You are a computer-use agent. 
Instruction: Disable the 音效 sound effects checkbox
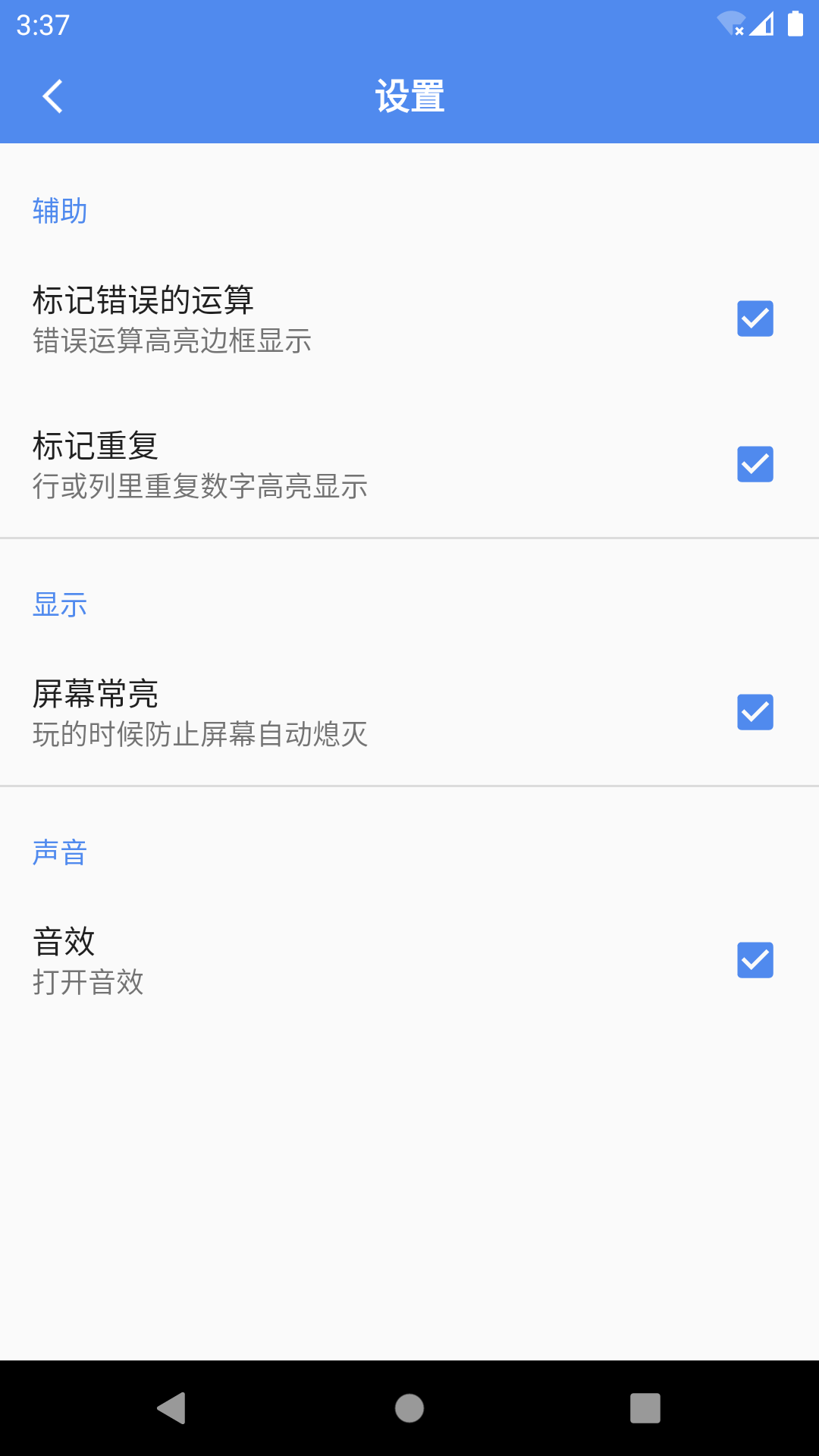pyautogui.click(x=755, y=960)
